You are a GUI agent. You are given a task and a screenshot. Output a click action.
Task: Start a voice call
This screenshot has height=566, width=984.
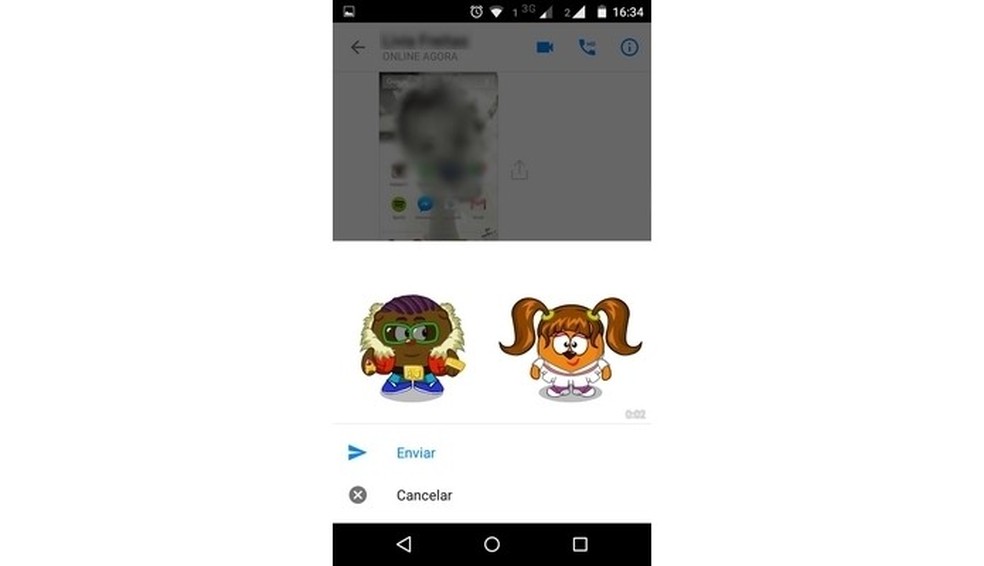click(587, 47)
